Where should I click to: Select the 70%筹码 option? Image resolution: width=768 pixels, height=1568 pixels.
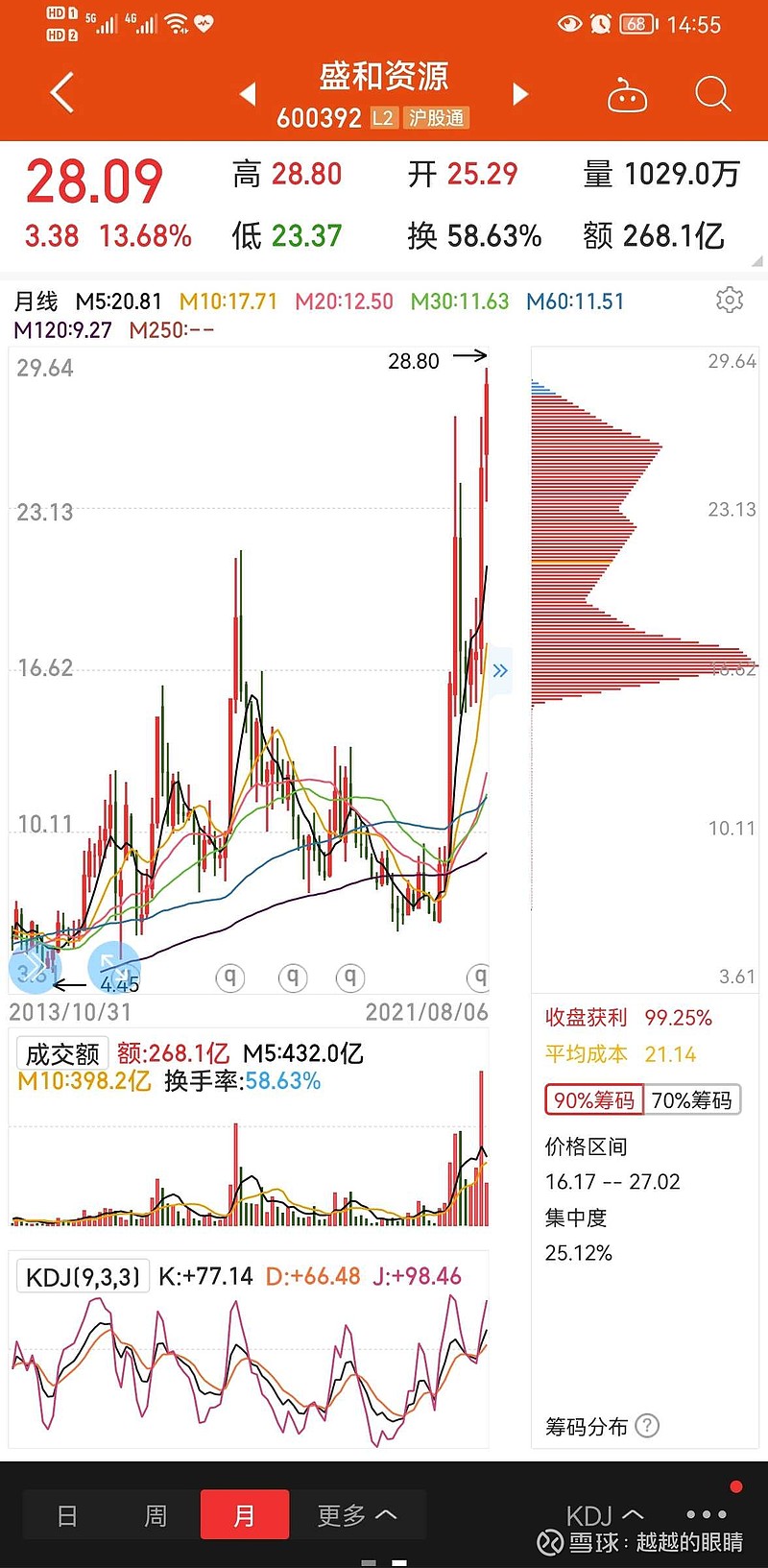coord(691,1100)
